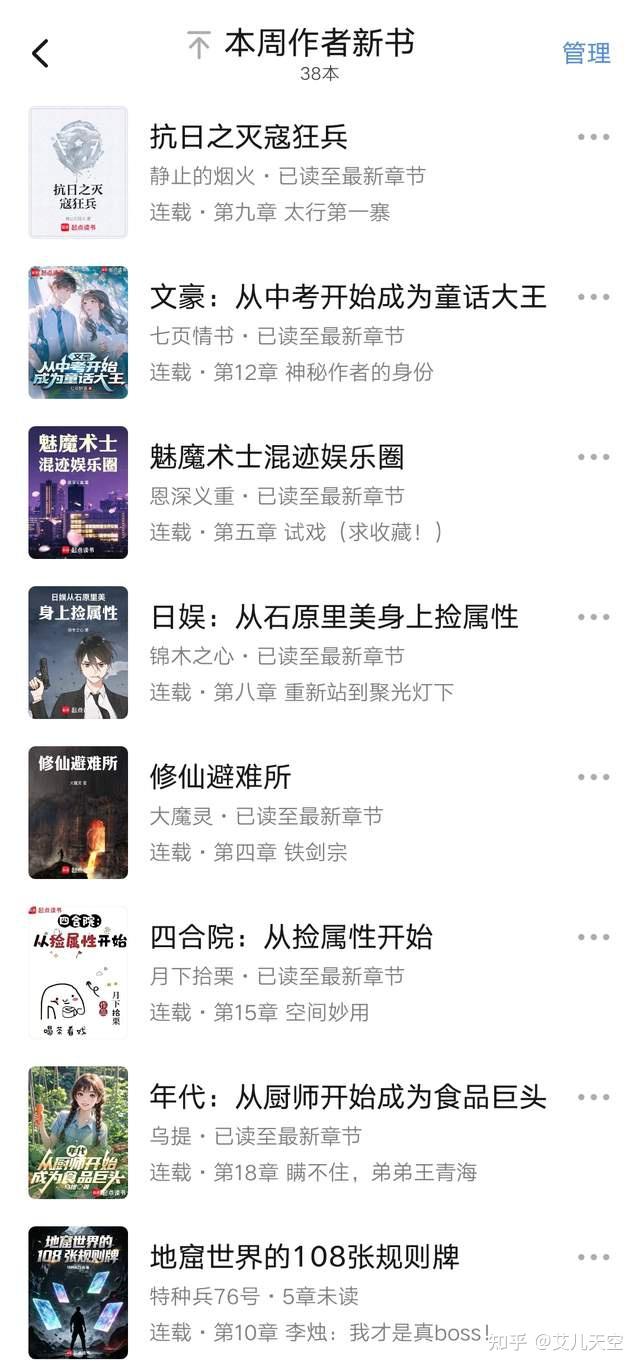This screenshot has height=1368, width=640.
Task: Go back using the top-left arrow
Action: point(40,53)
